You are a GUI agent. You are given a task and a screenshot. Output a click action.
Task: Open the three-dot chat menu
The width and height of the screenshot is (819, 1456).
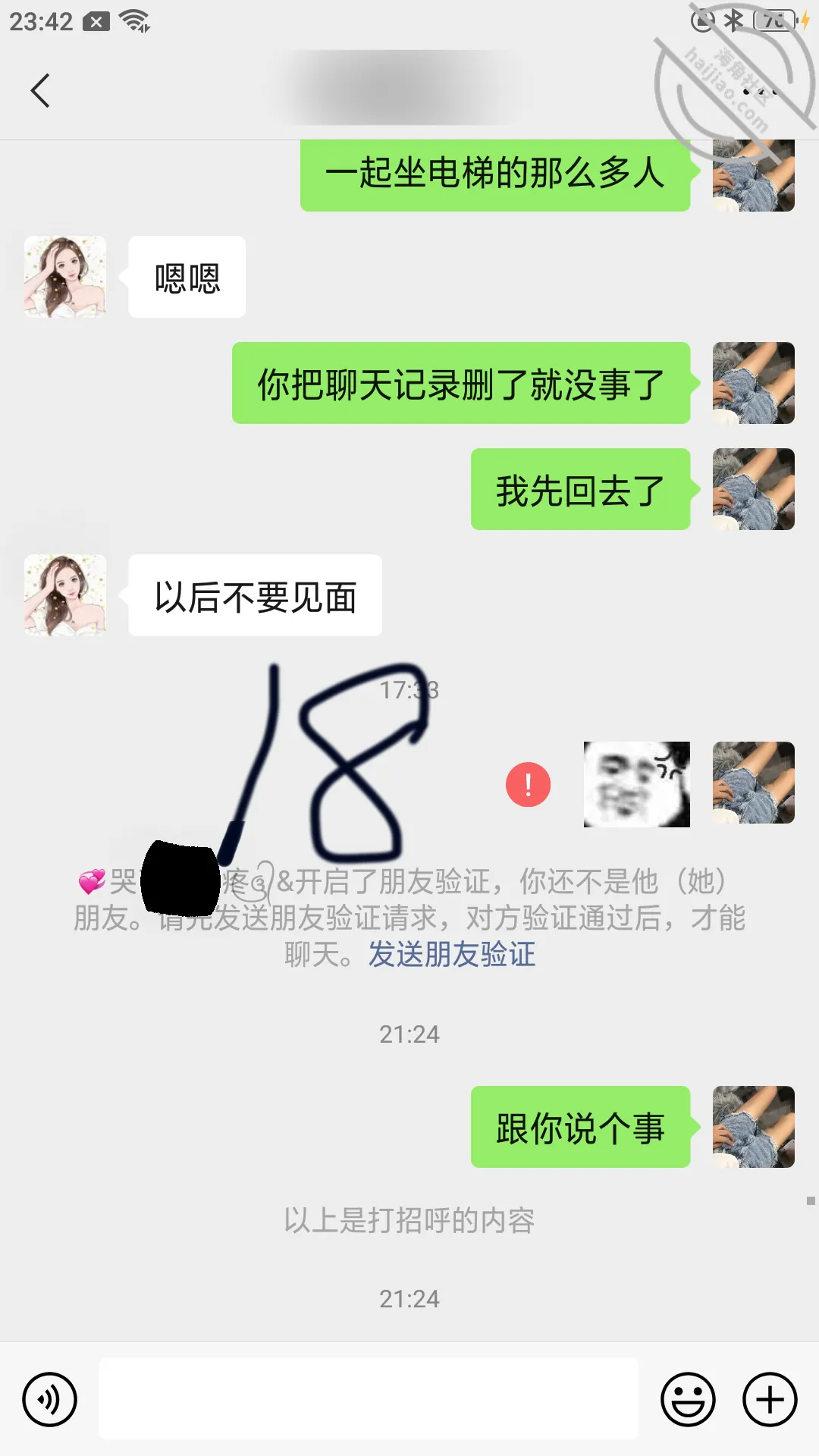758,92
